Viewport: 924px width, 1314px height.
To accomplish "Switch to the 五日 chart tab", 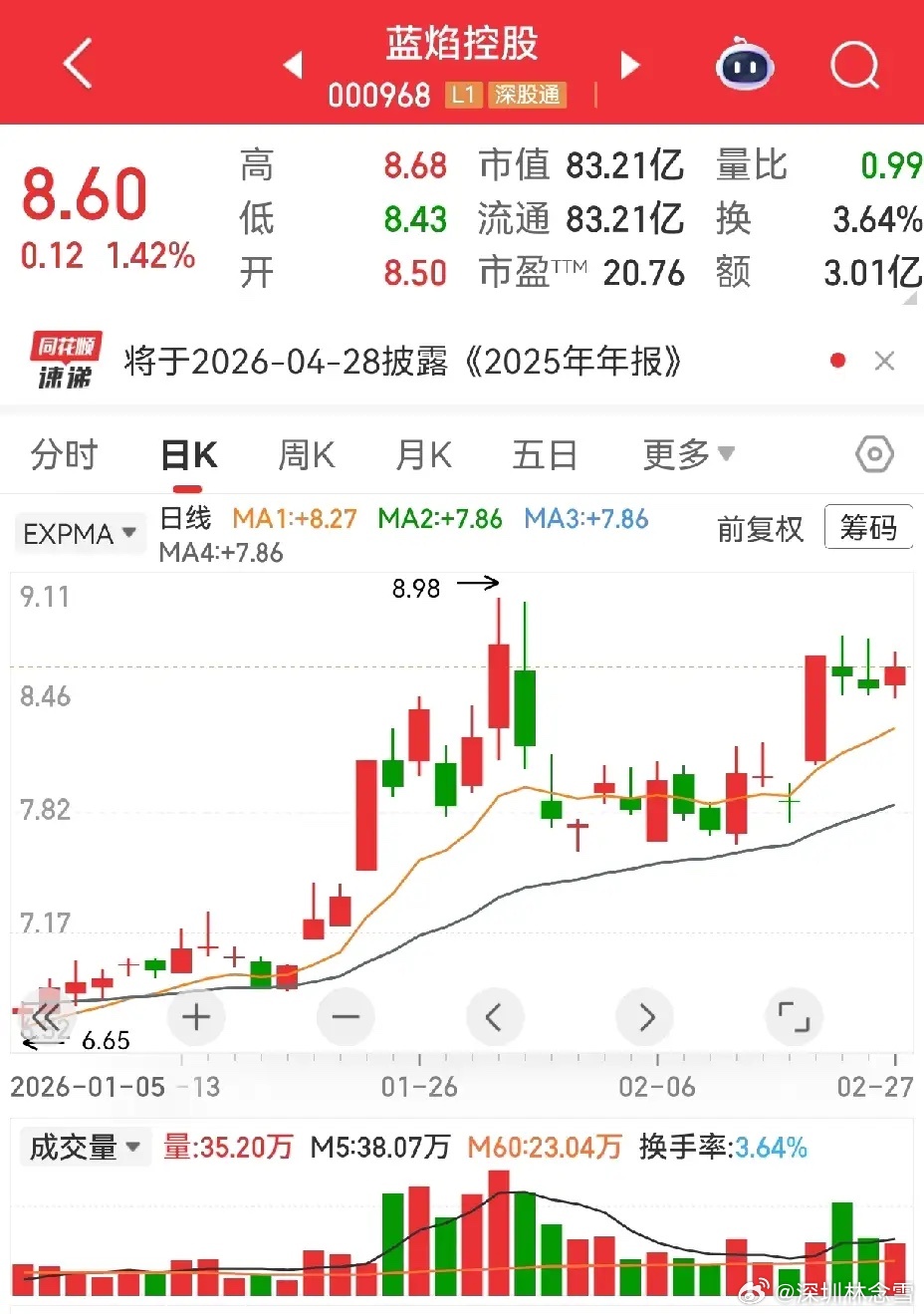I will click(x=544, y=455).
